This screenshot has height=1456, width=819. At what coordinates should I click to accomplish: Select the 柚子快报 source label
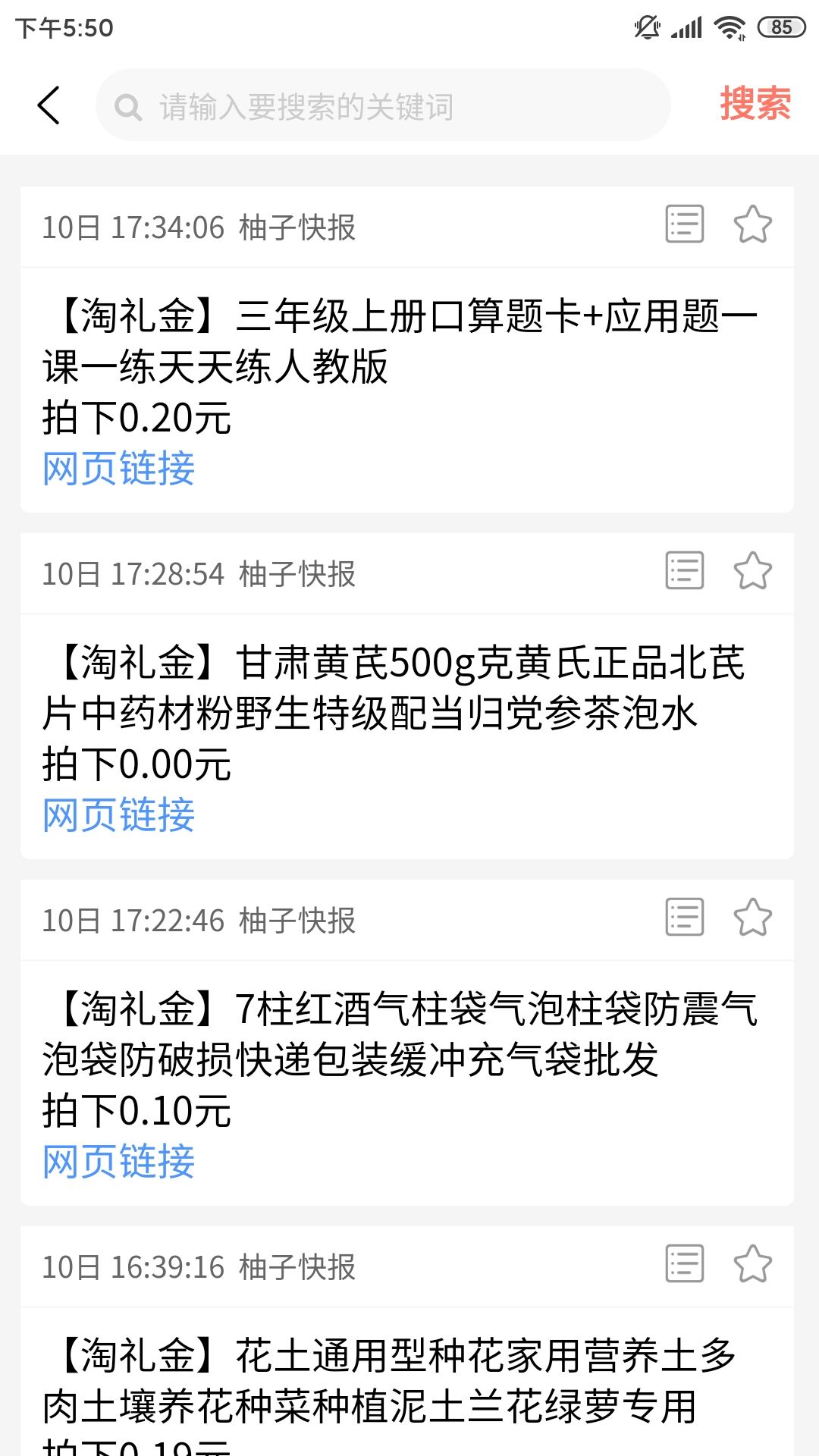[297, 226]
